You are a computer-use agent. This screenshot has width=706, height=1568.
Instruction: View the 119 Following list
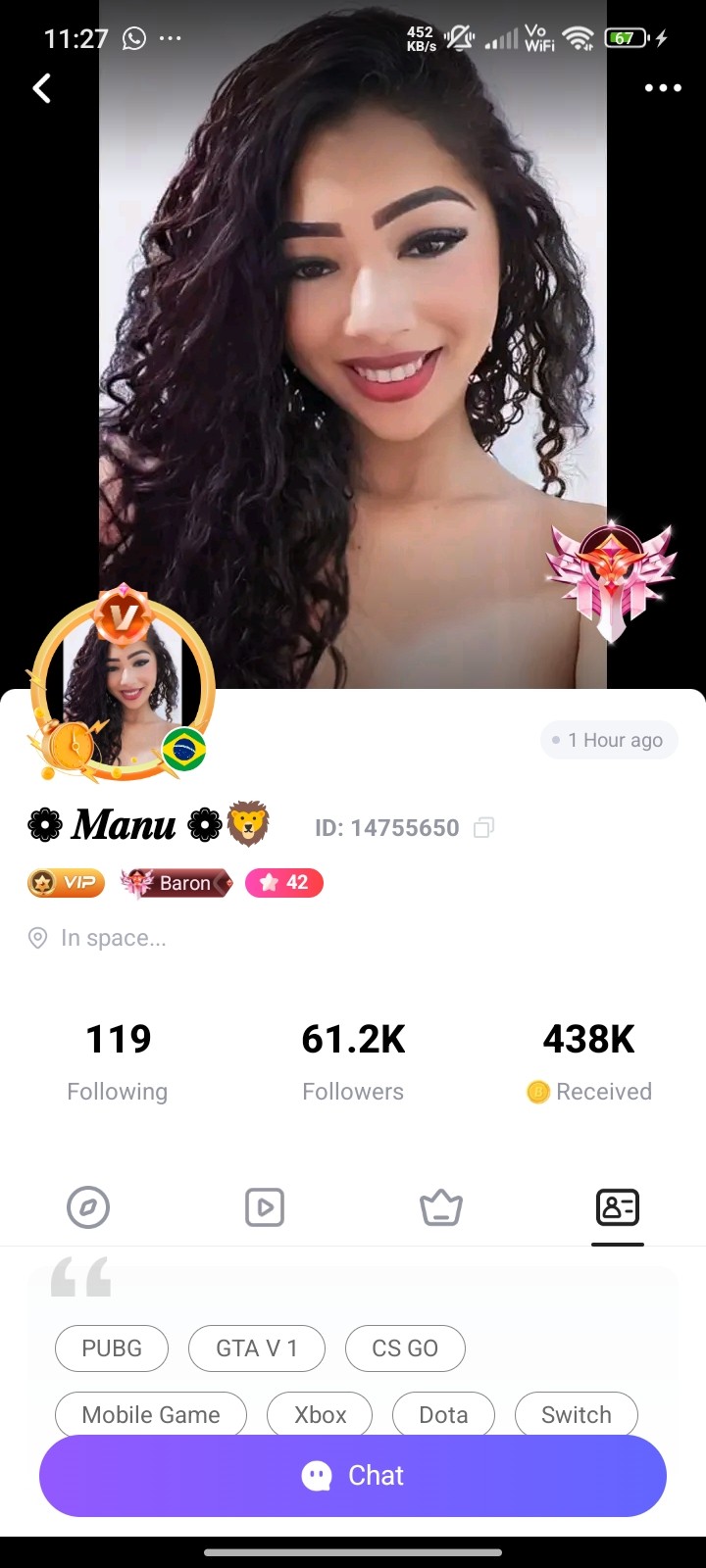coord(118,1063)
